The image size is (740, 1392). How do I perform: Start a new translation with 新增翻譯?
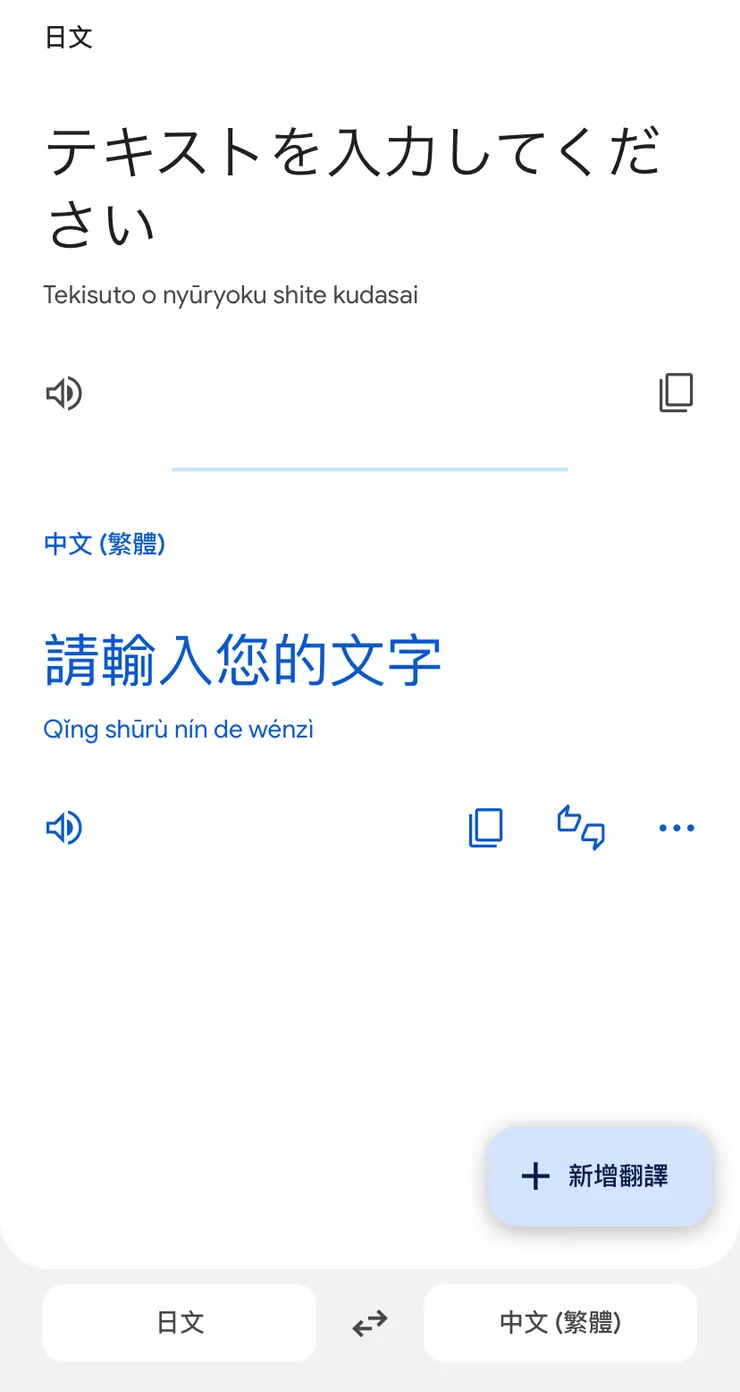pyautogui.click(x=600, y=1176)
